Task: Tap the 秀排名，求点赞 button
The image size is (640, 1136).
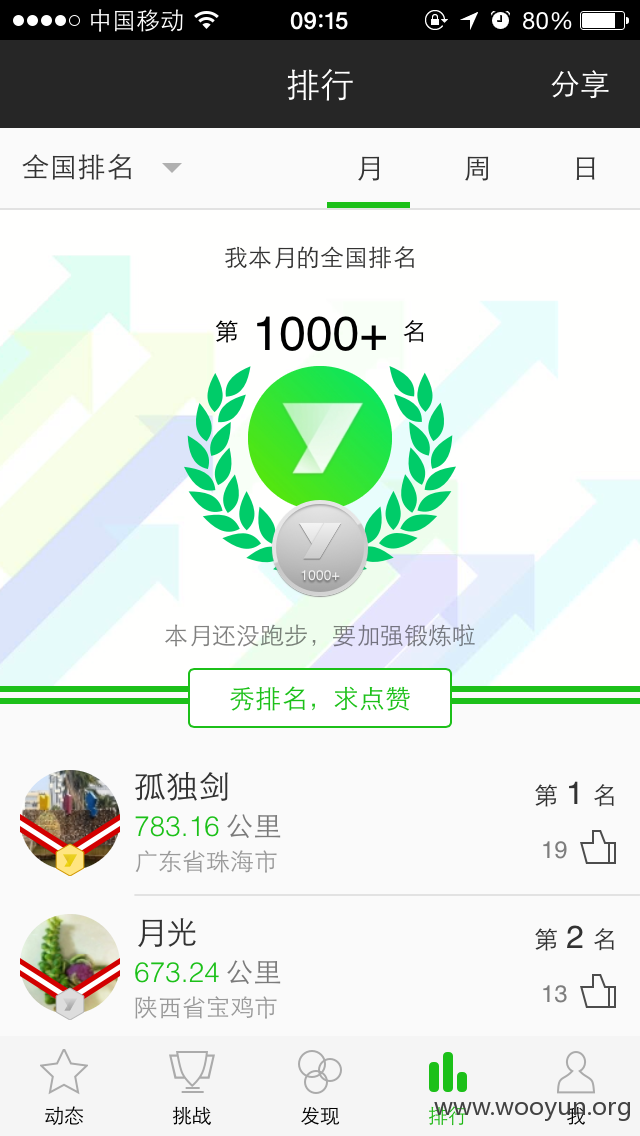Action: point(320,698)
